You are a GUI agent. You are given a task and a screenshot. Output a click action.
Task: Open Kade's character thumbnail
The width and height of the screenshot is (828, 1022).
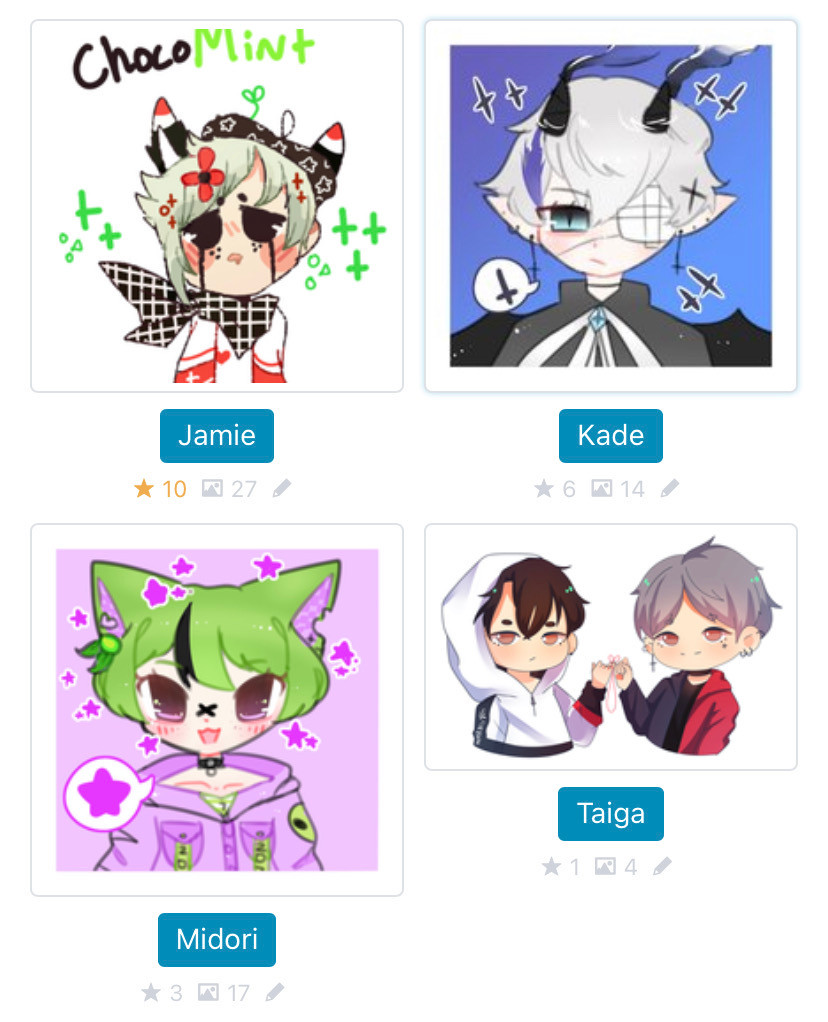610,206
